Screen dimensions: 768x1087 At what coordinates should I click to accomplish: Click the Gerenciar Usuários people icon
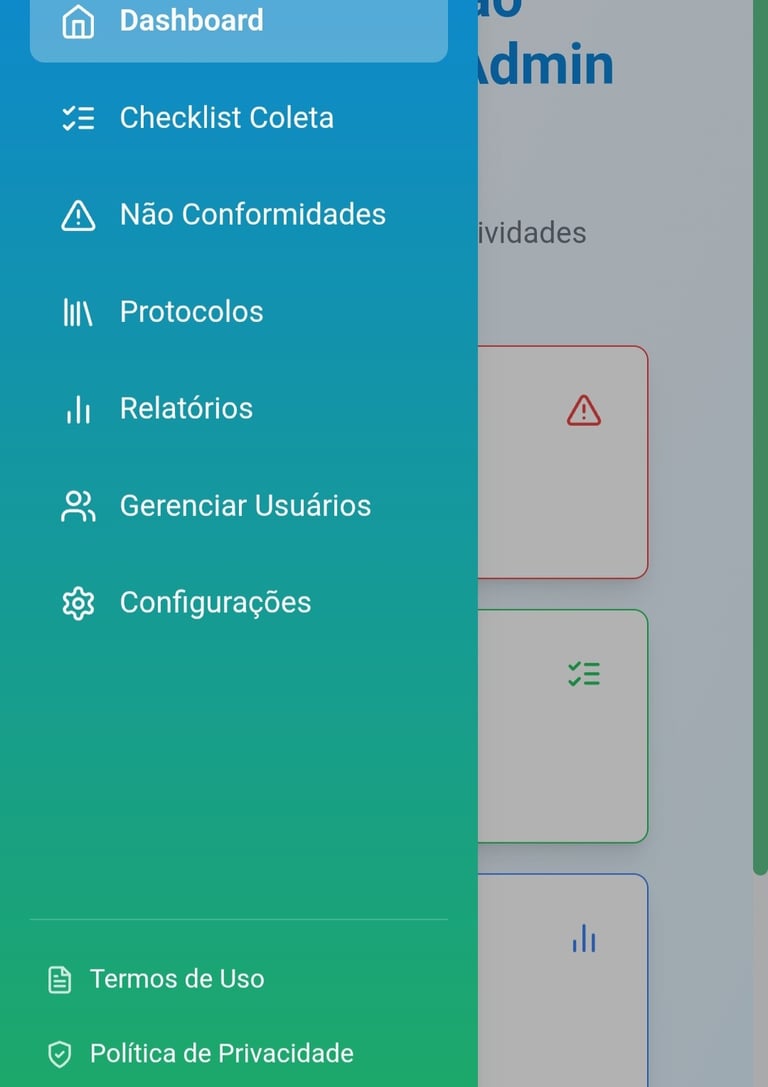[78, 505]
